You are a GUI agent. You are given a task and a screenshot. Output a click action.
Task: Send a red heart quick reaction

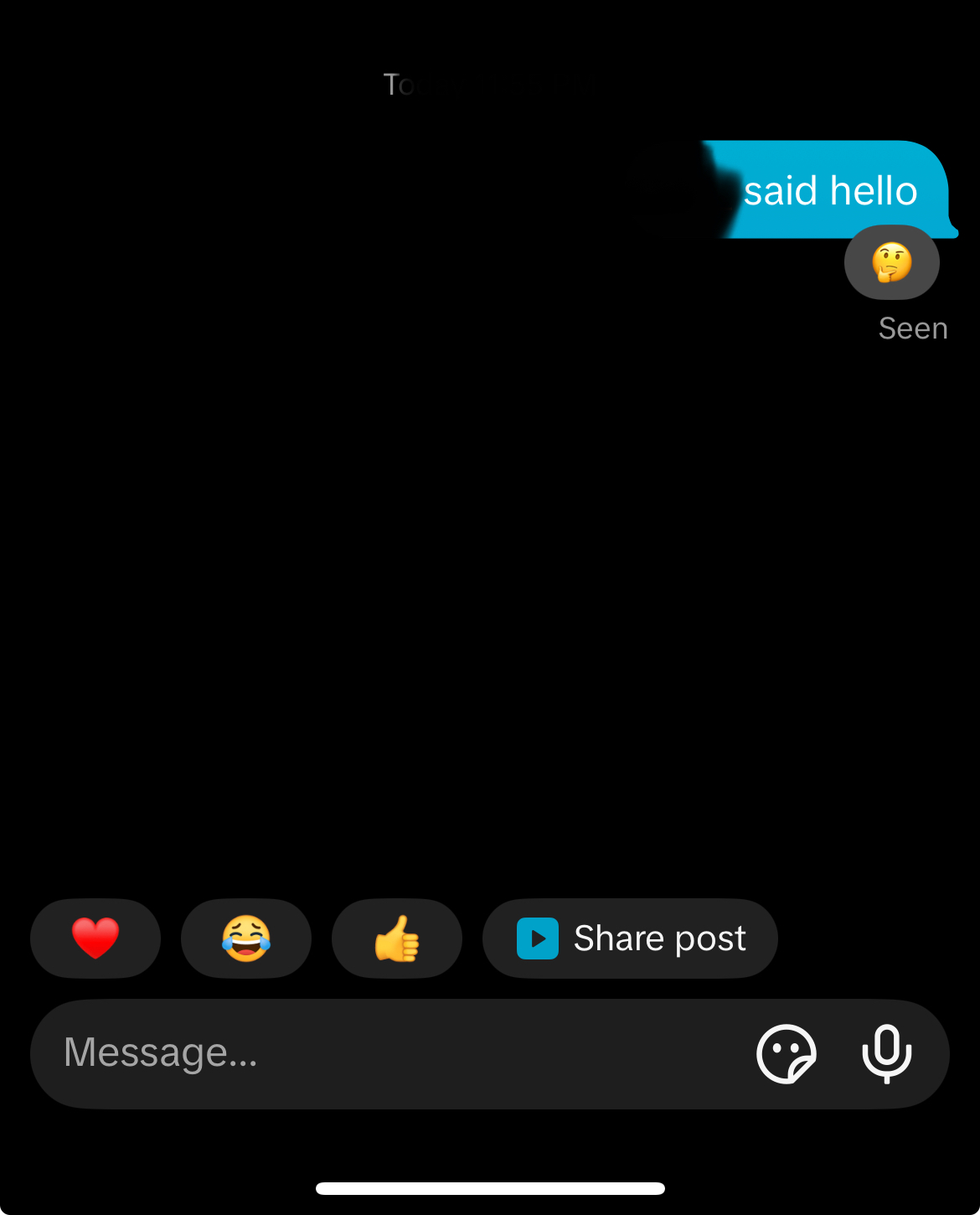[95, 938]
